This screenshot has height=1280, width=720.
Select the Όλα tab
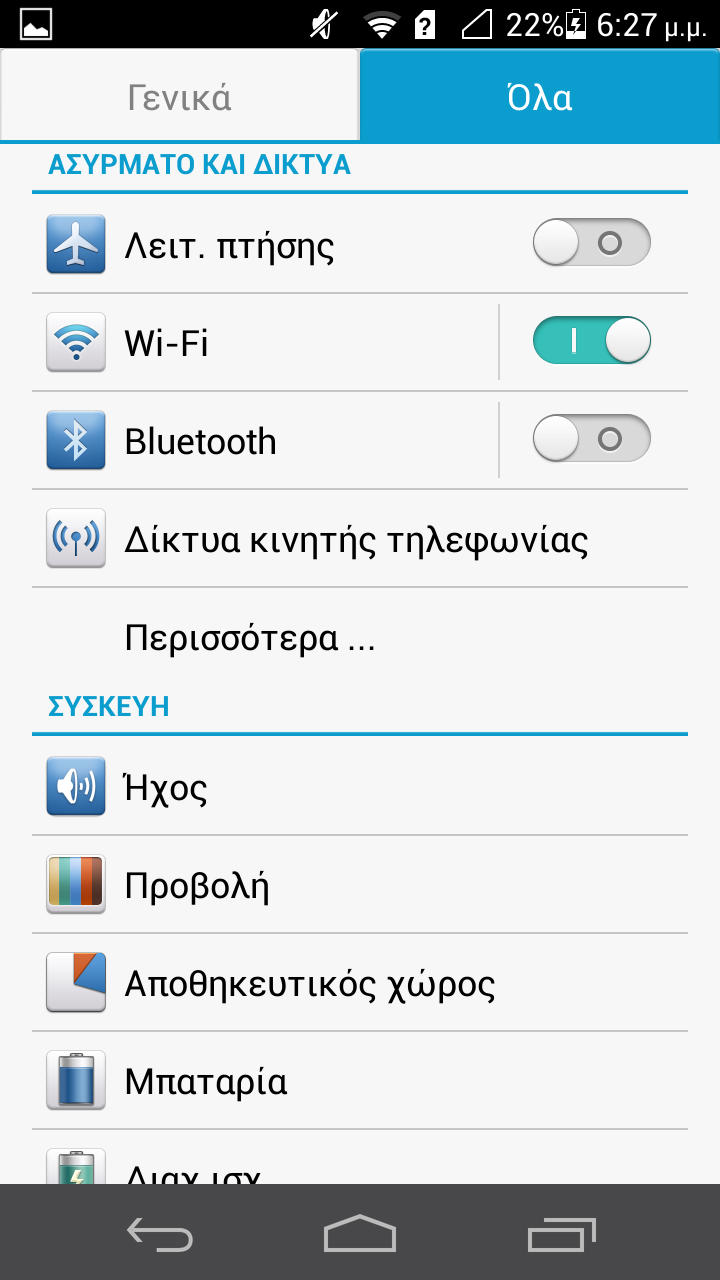(x=540, y=97)
